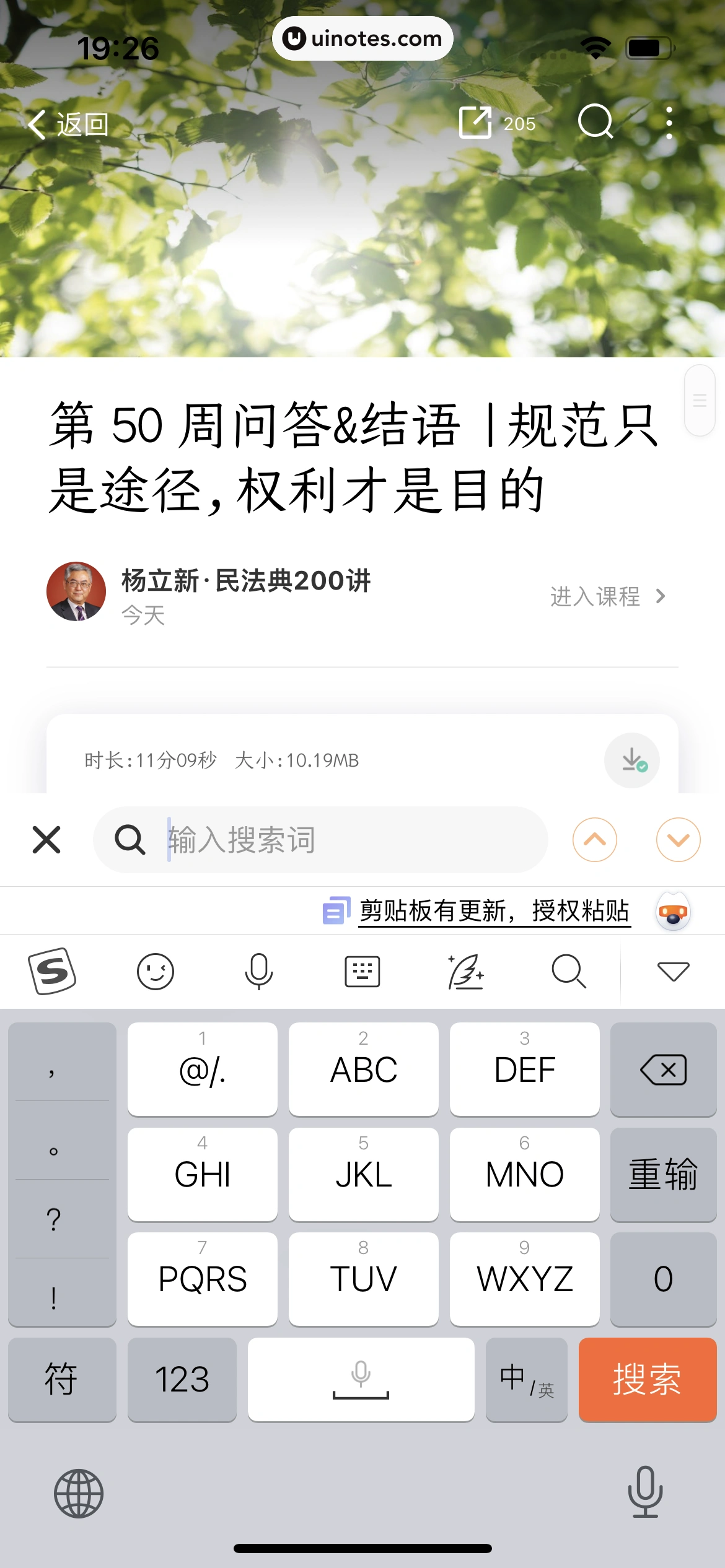This screenshot has height=1568, width=725.
Task: Open the emoji panel on keyboard toolbar
Action: pyautogui.click(x=155, y=971)
